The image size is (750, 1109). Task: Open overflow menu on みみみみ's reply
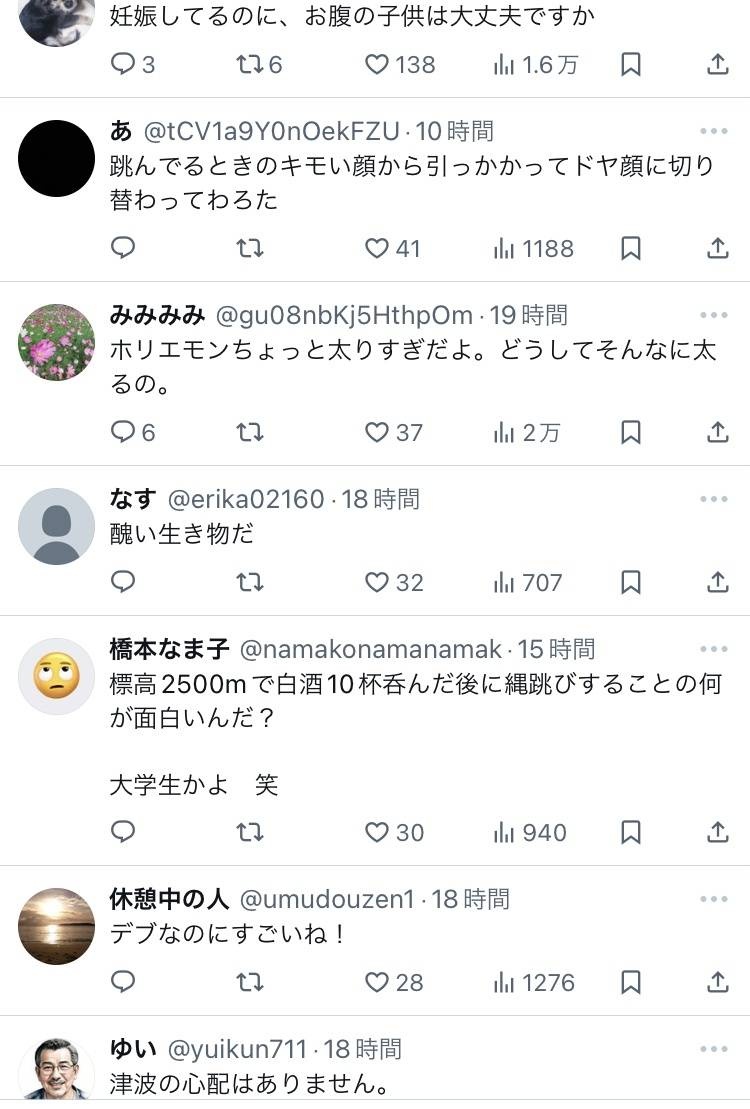coord(714,315)
